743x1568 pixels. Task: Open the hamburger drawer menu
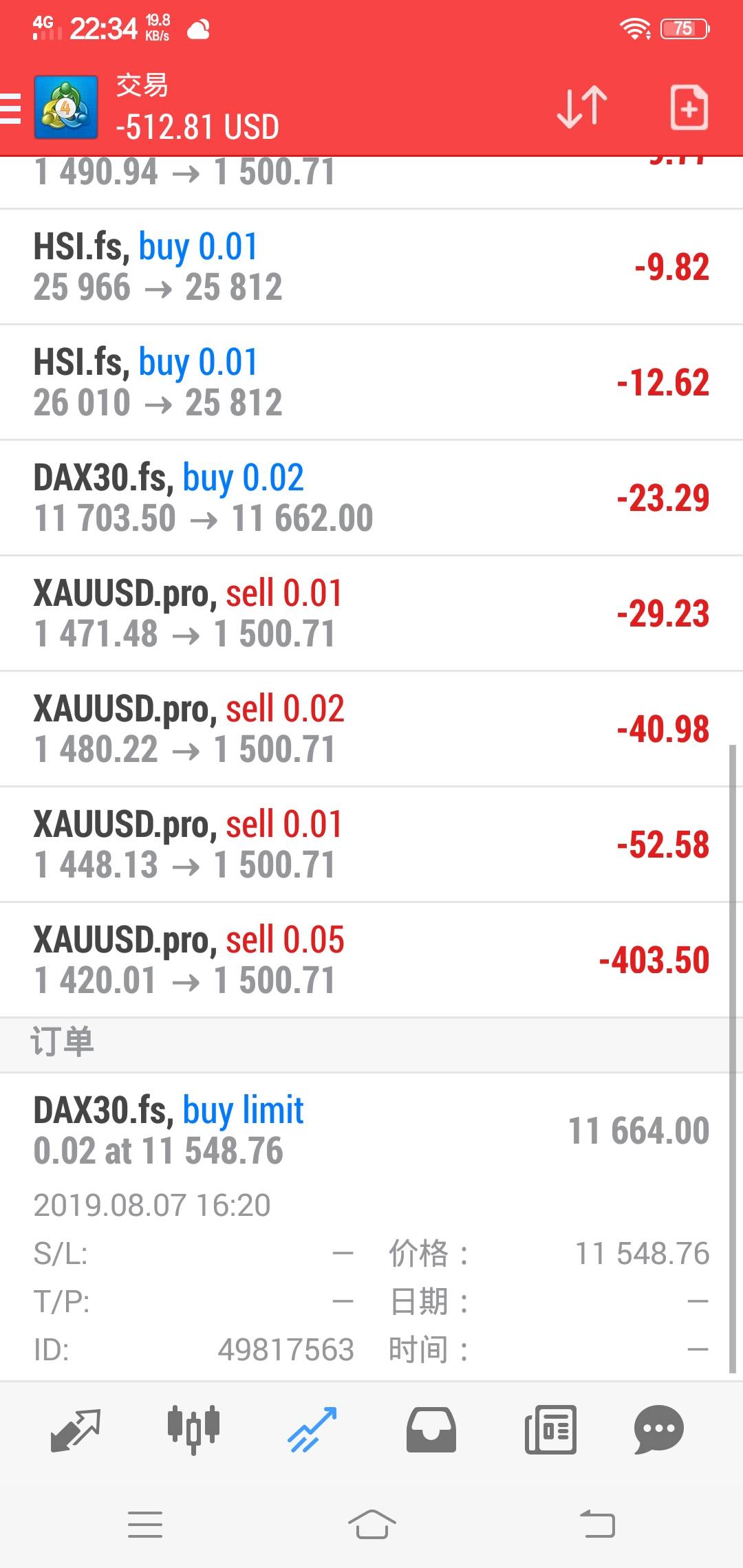[10, 109]
